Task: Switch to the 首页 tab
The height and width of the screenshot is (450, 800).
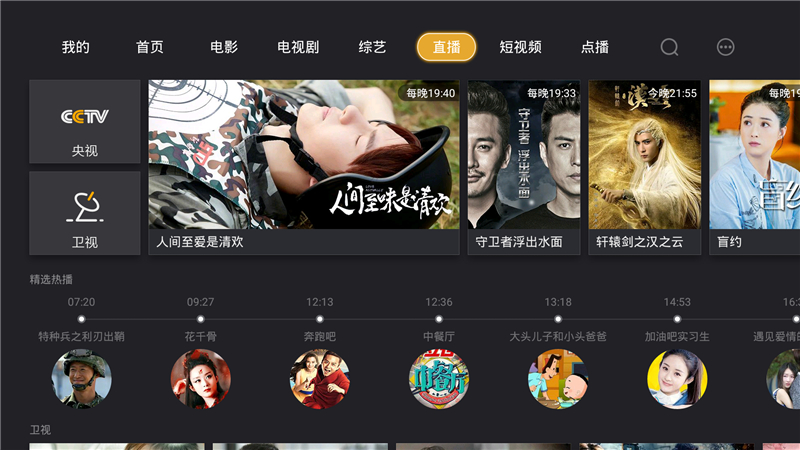Action: click(150, 47)
